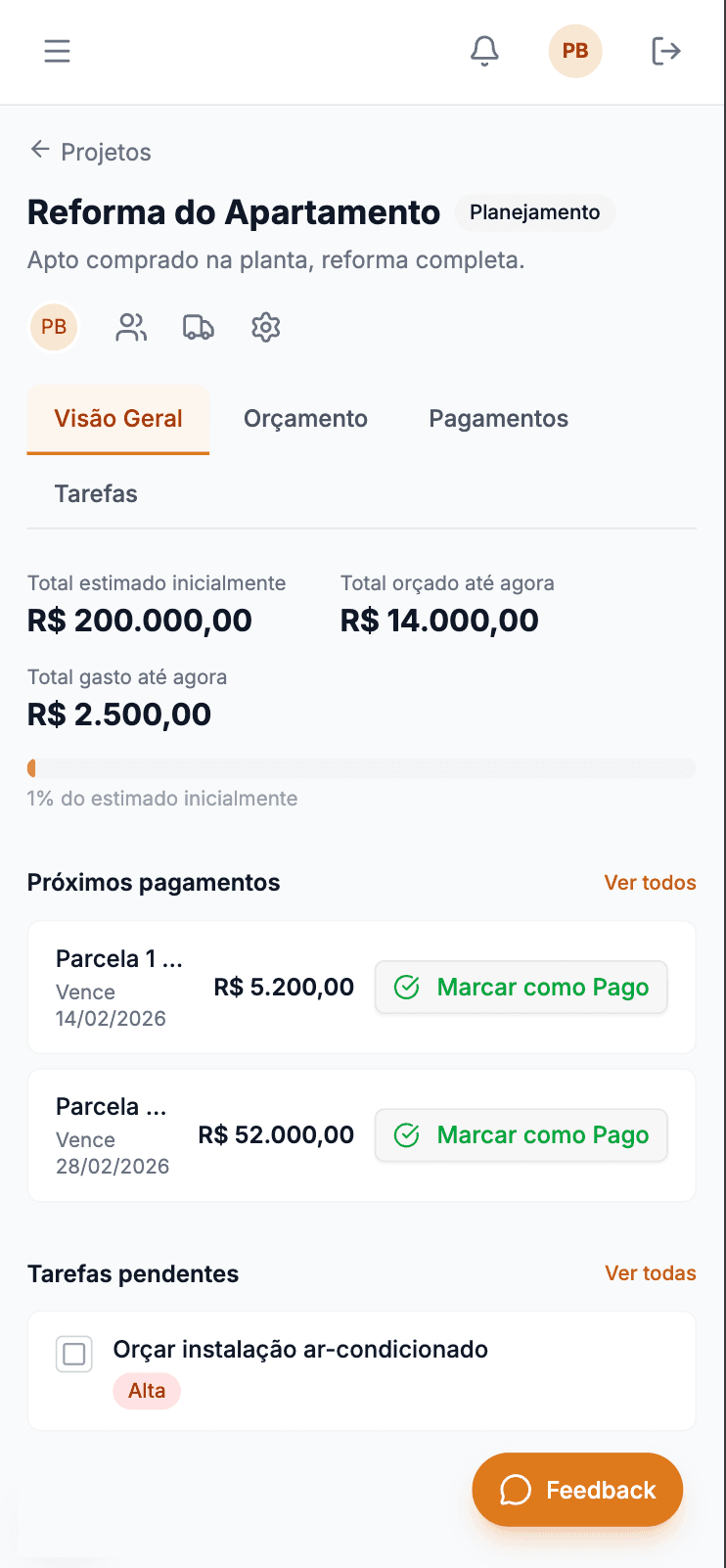Click the 1% budget progress bar
The width and height of the screenshot is (726, 1568).
[x=362, y=767]
